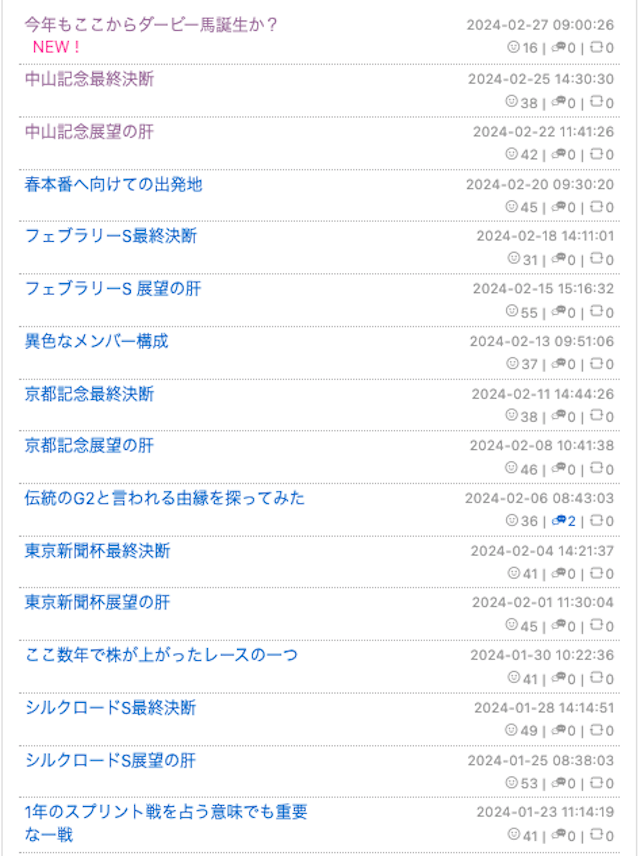Read 春本番へ向けての出発地
Image resolution: width=640 pixels, height=856 pixels.
pos(113,184)
